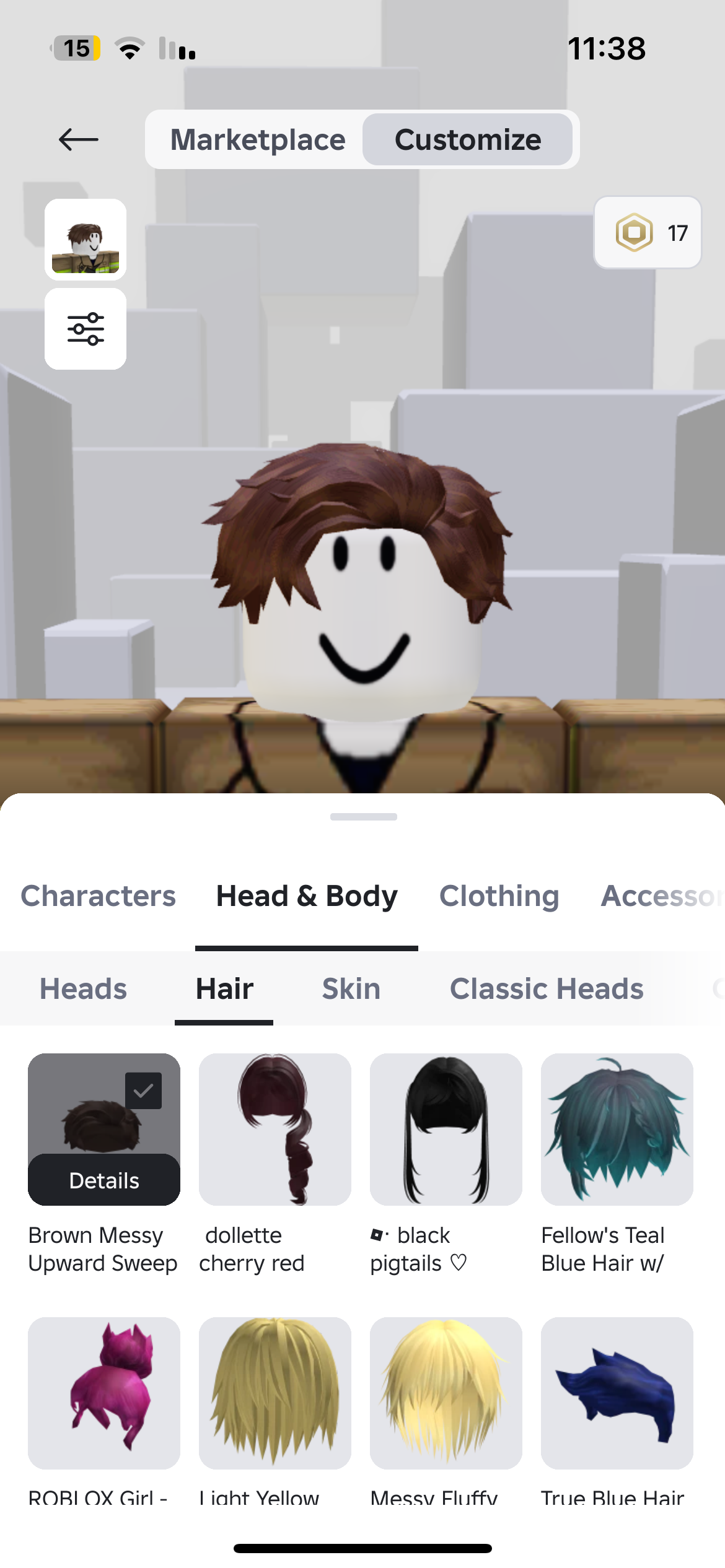Select the Heads sub-tab
Image resolution: width=725 pixels, height=1568 pixels.
pyautogui.click(x=83, y=989)
